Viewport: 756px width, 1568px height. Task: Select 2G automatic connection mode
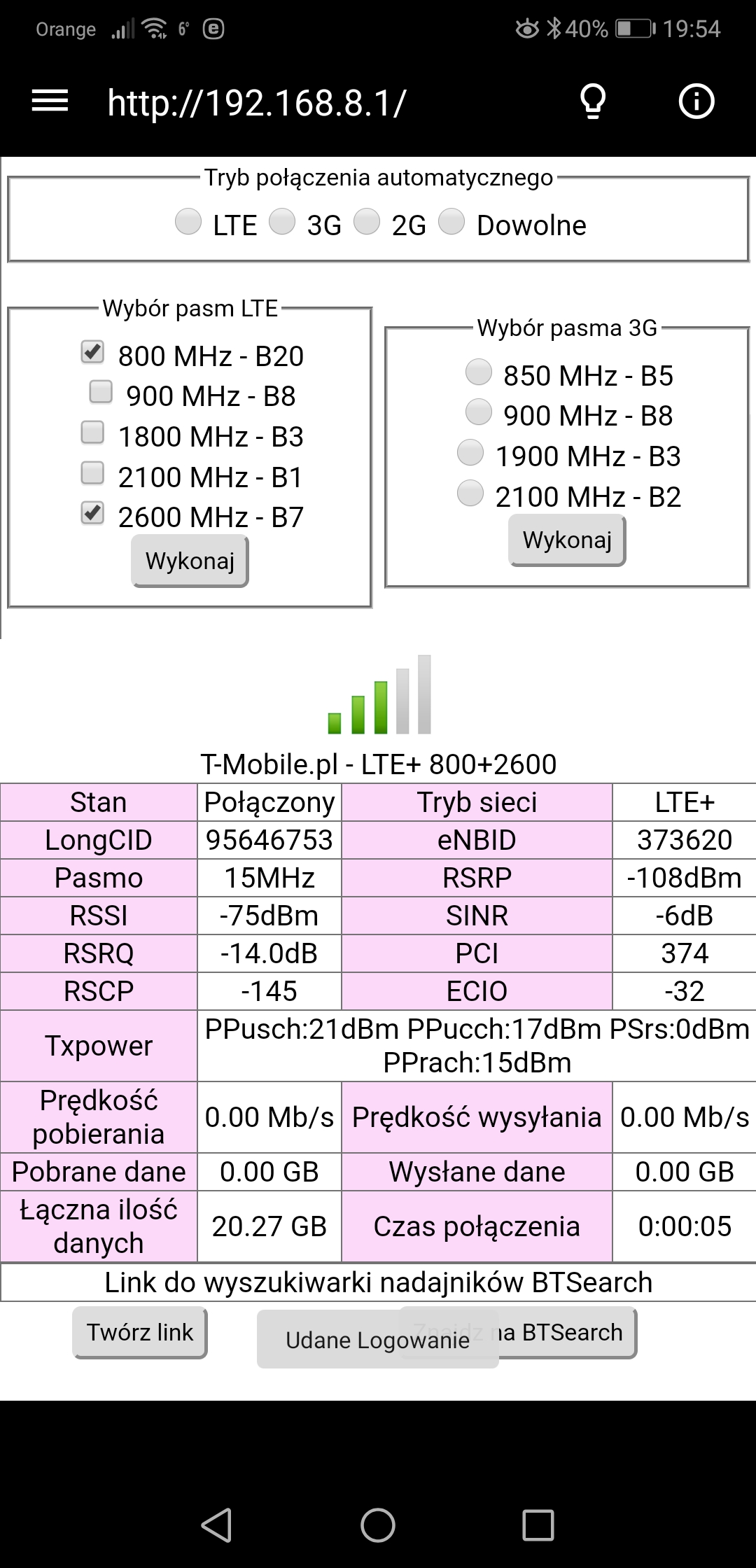click(x=367, y=222)
